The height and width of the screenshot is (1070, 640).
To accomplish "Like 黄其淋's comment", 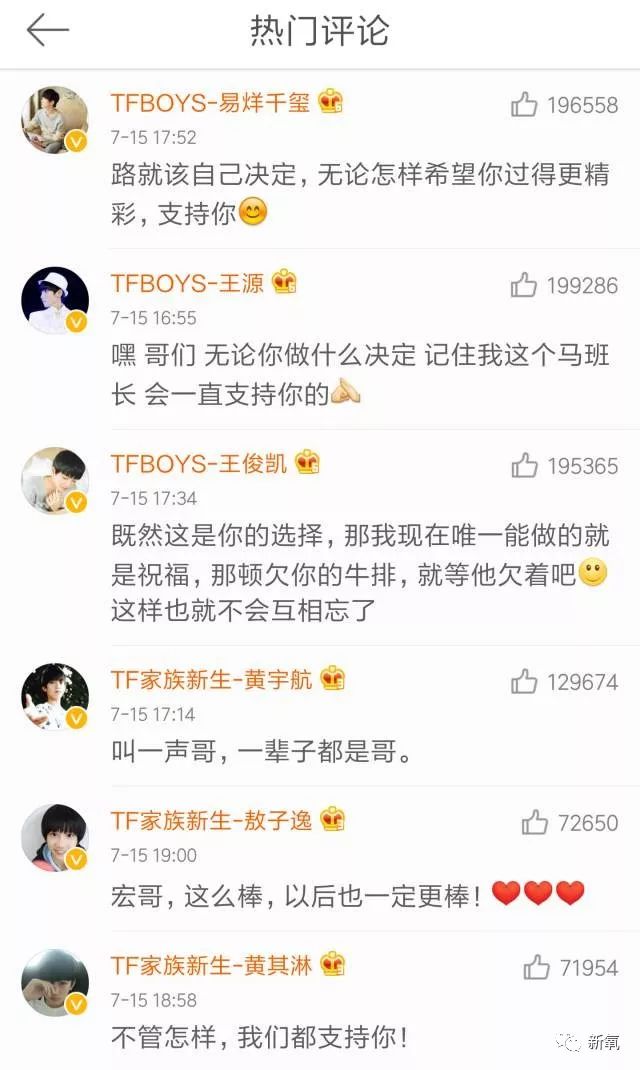I will pos(537,967).
